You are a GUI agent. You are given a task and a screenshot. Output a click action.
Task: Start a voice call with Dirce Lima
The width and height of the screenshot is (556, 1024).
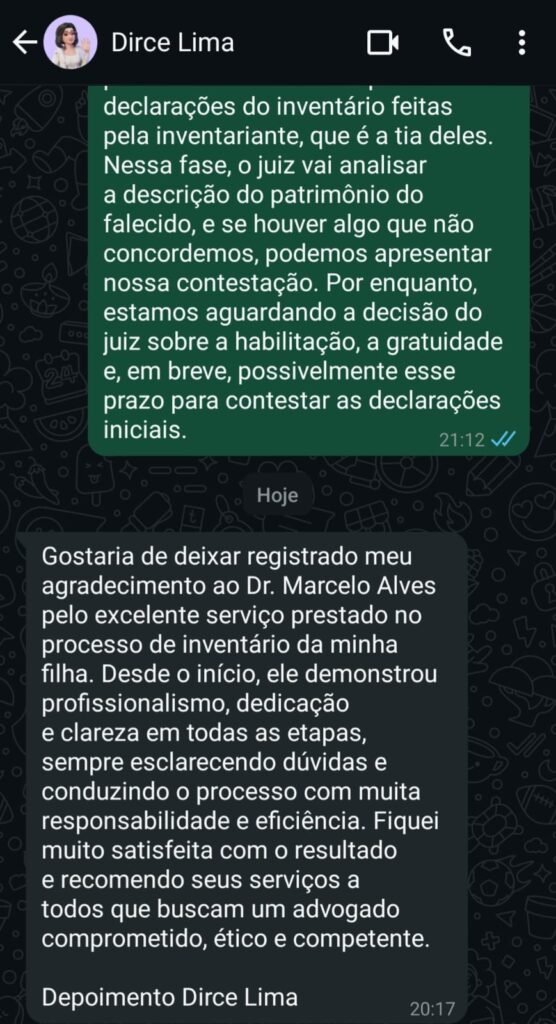point(457,43)
